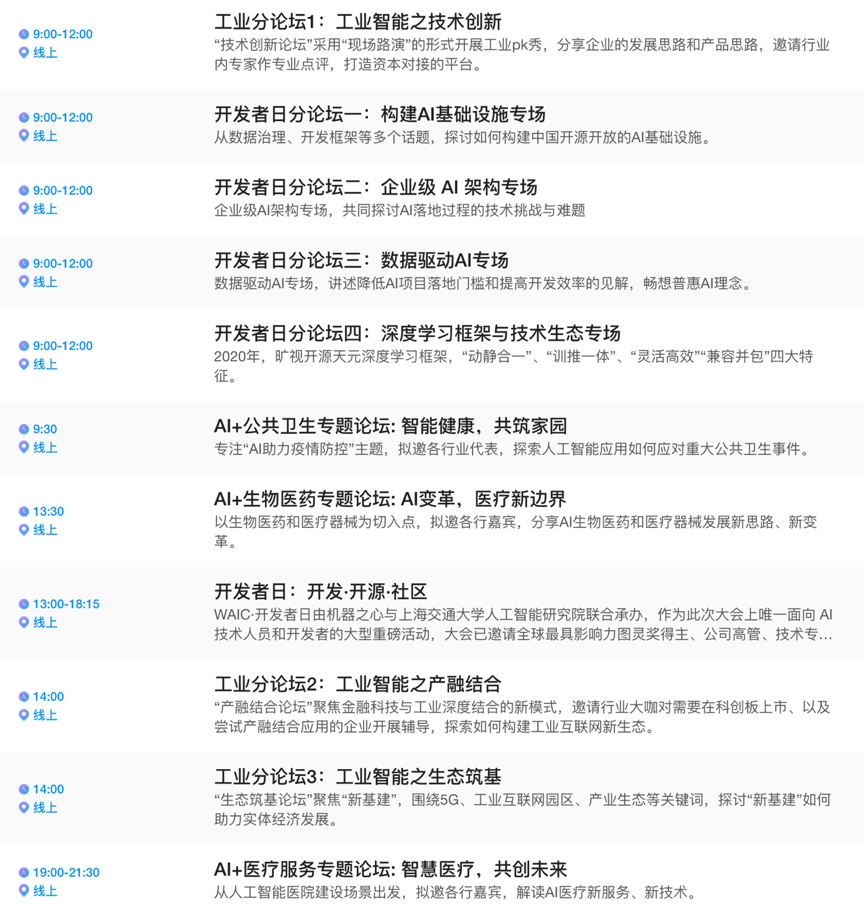Image resolution: width=864 pixels, height=914 pixels.
Task: Select 开发者日分论坛三 数据驱动AI专场
Action: [x=361, y=260]
